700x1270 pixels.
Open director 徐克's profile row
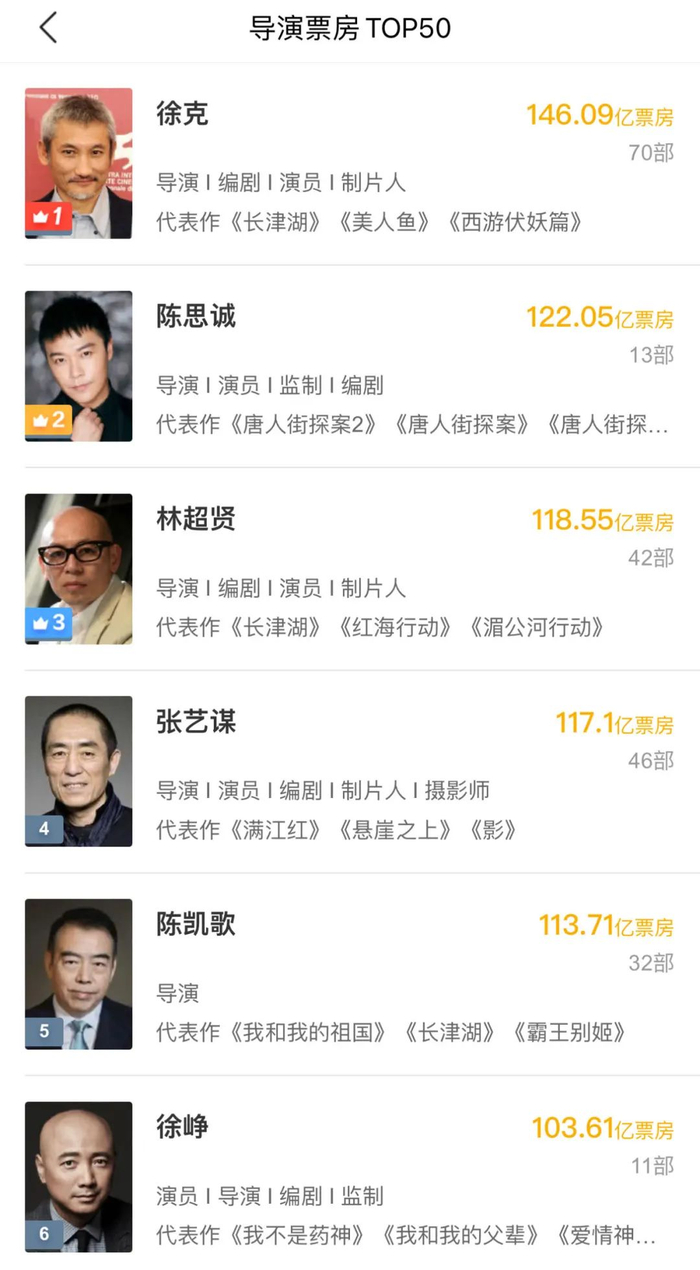350,164
